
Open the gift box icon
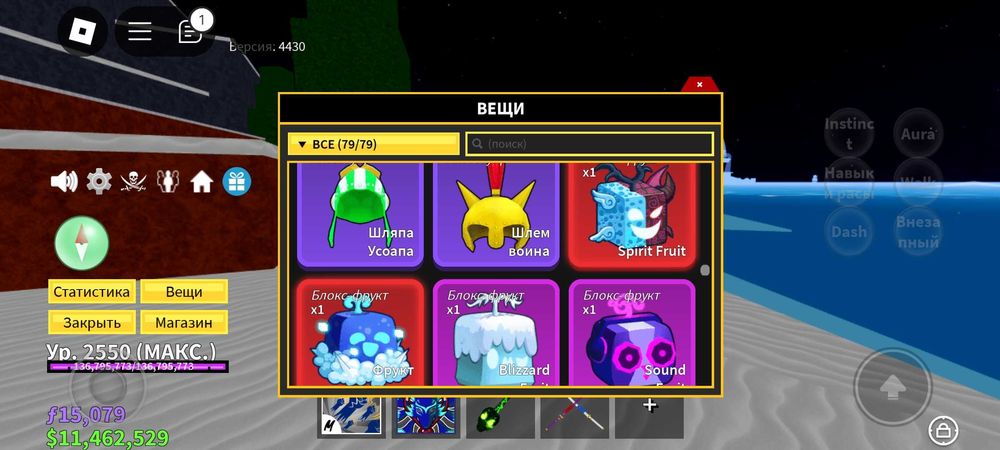(237, 182)
